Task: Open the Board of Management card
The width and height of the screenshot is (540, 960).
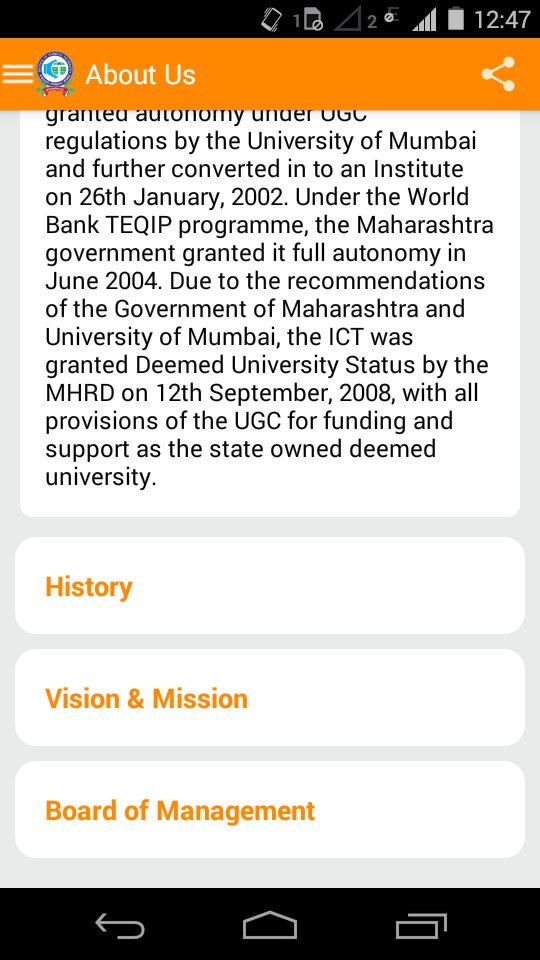Action: click(x=269, y=810)
